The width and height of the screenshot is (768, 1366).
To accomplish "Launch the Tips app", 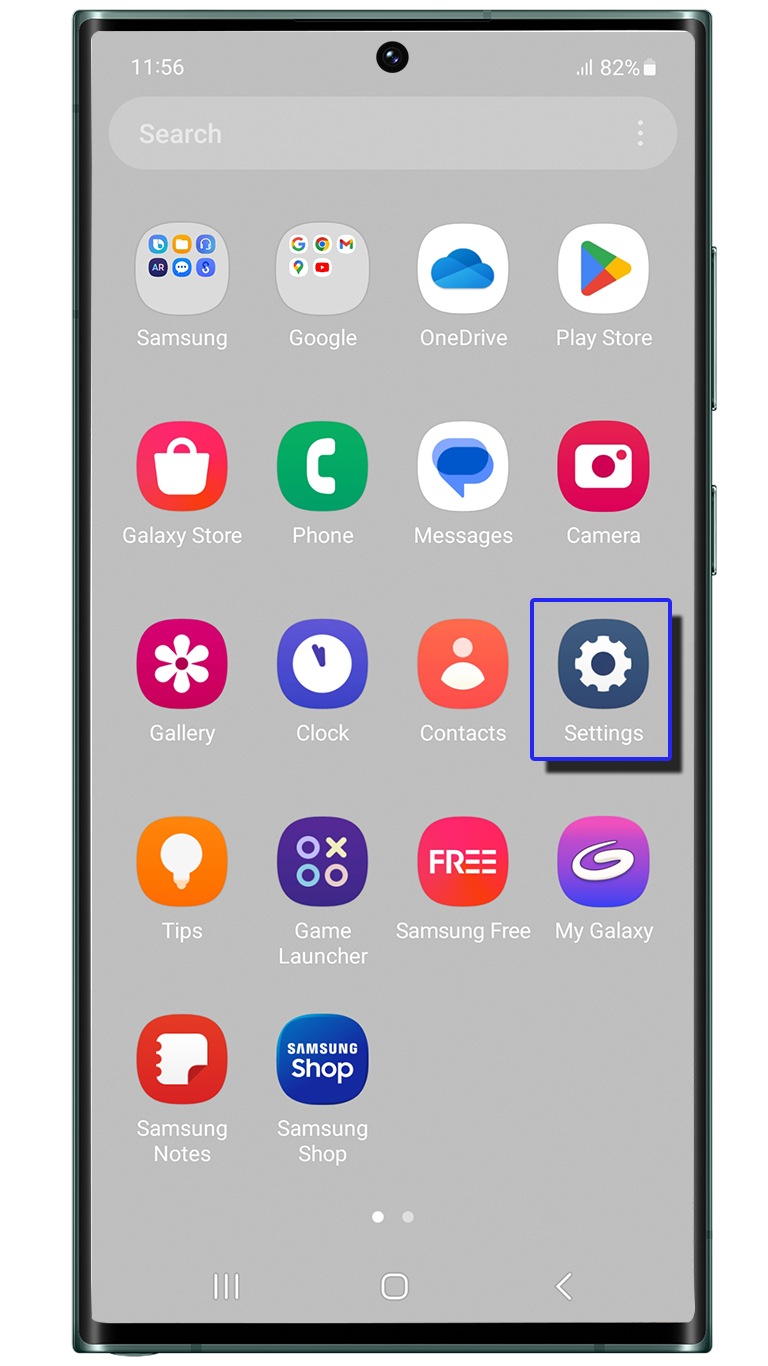I will coord(182,862).
